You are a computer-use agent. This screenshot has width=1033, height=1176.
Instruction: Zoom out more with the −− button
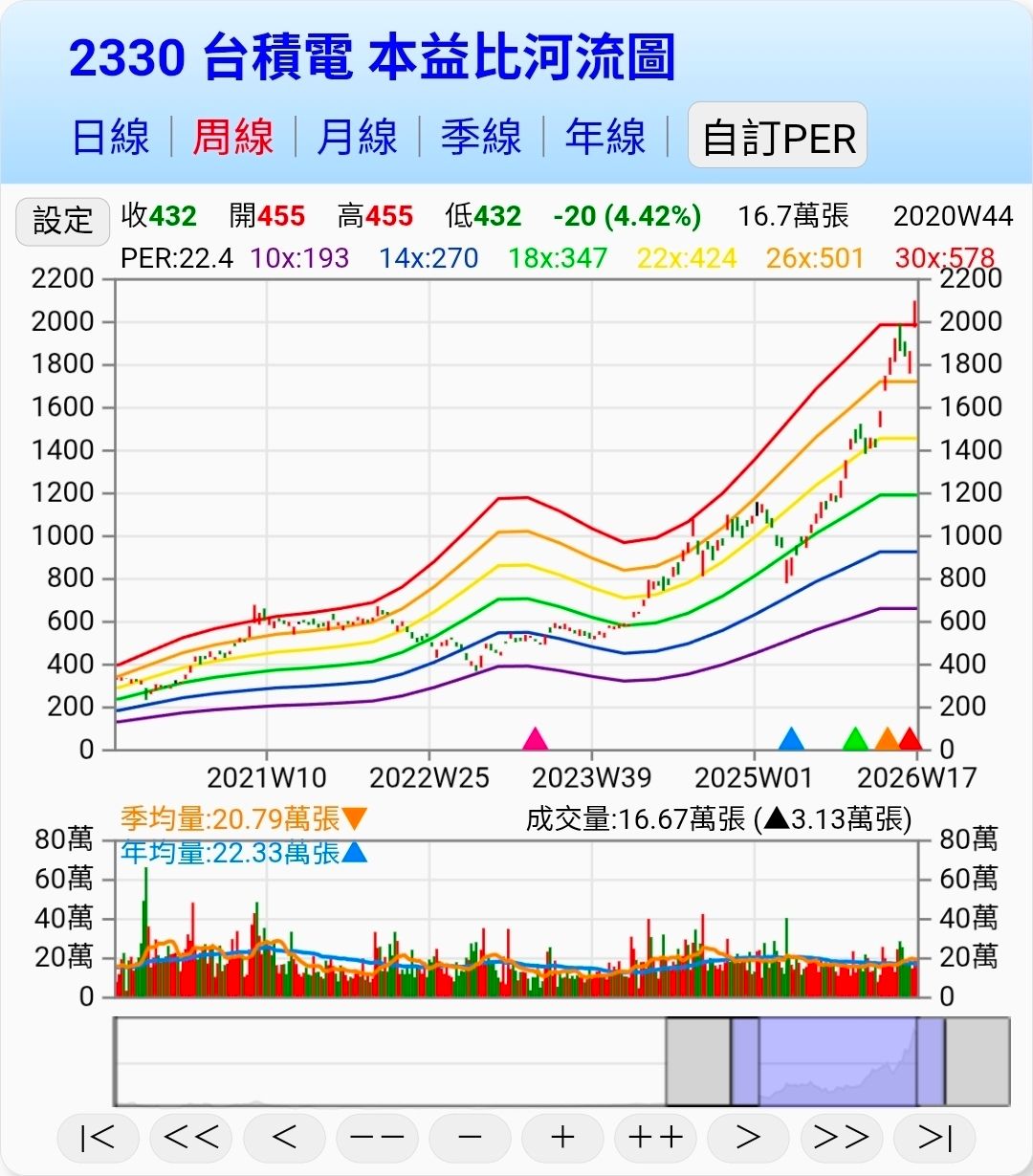click(x=377, y=1137)
